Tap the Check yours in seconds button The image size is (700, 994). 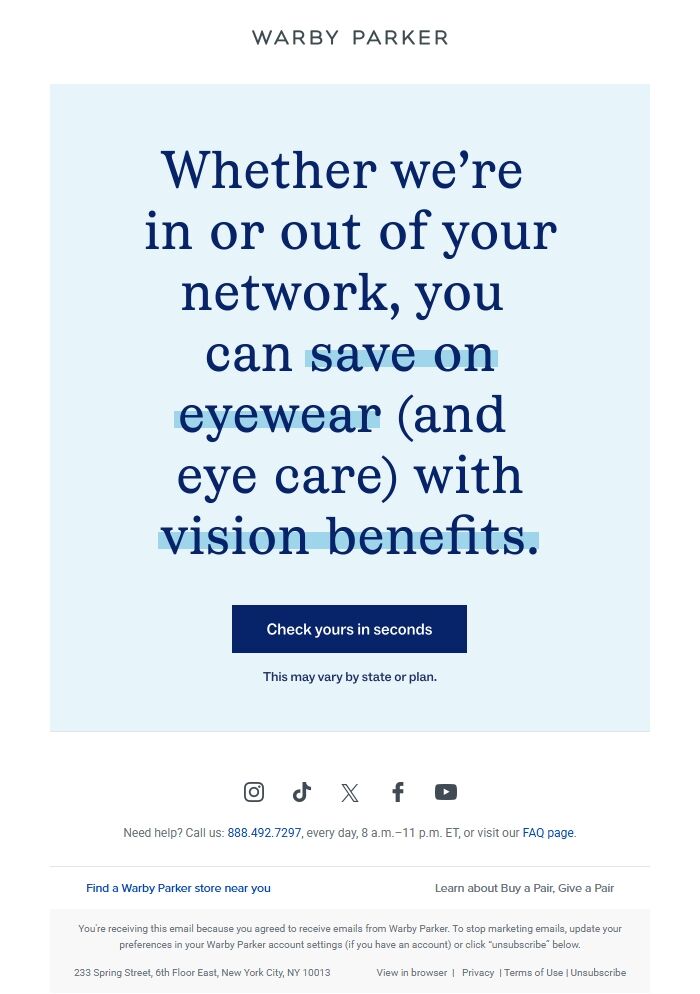(x=349, y=629)
